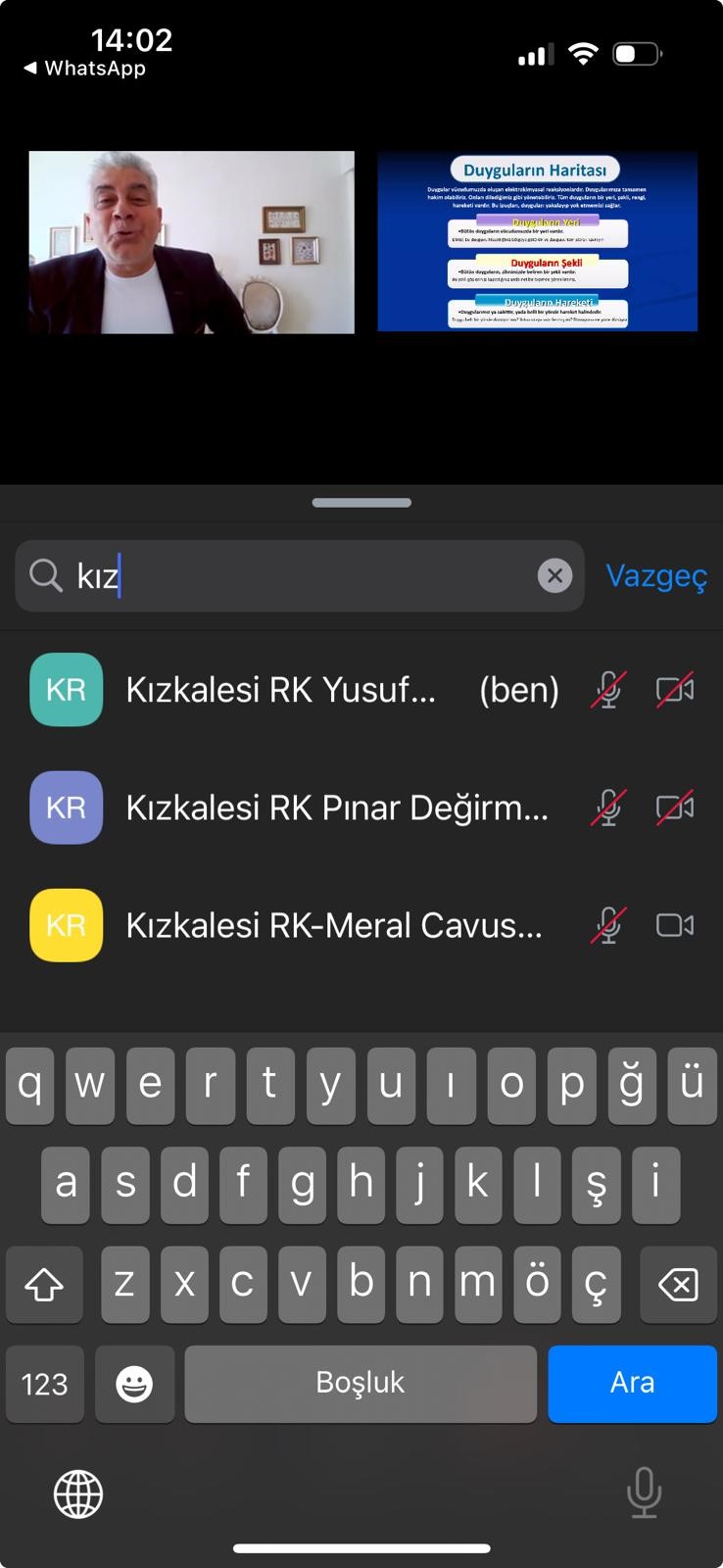Tap the camera icon on Pınar Değirm...'s row
723x1568 pixels.
(675, 808)
